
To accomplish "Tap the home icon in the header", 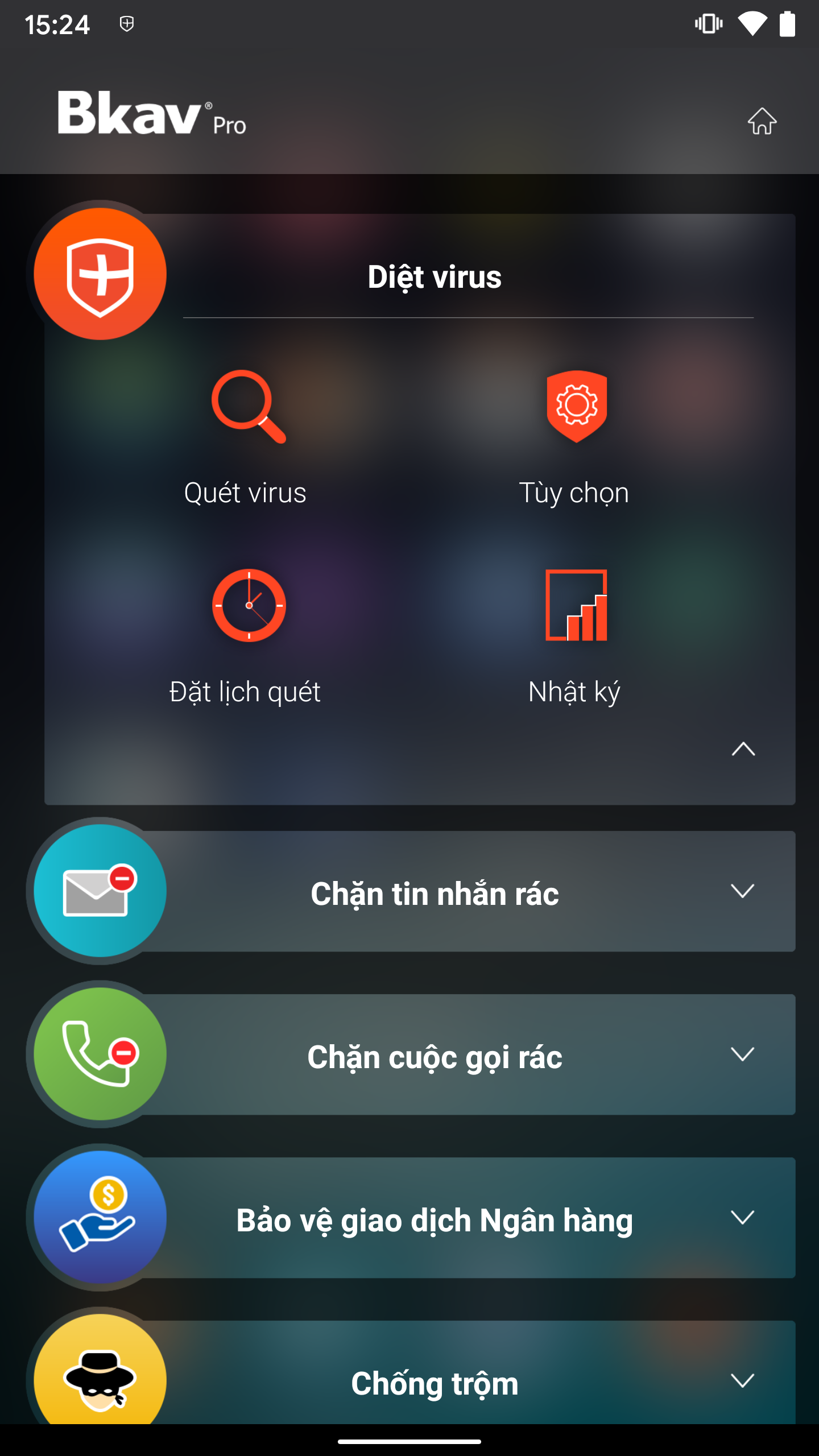I will (x=762, y=121).
